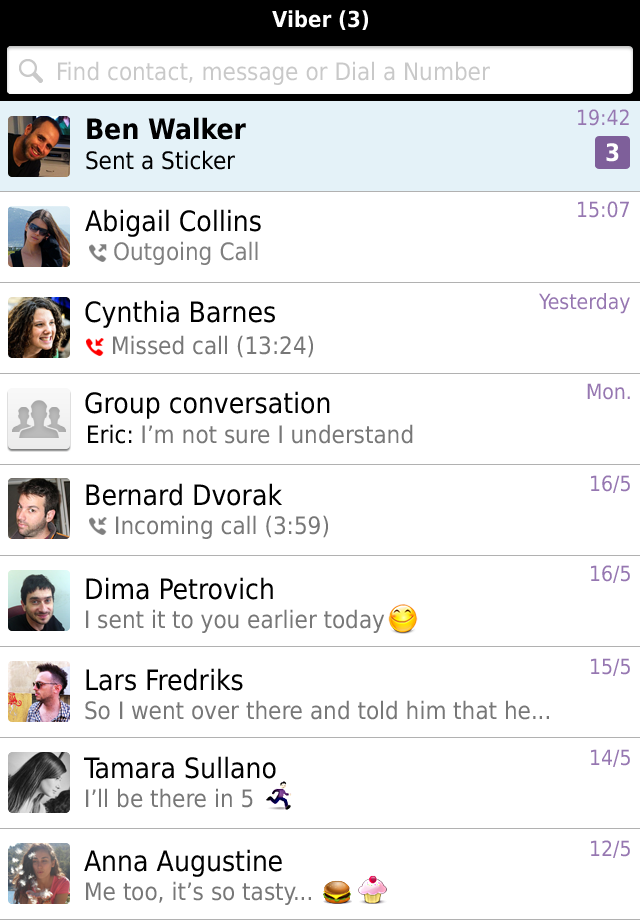The height and width of the screenshot is (923, 640).
Task: Tap the Find contact search field
Action: click(x=320, y=72)
